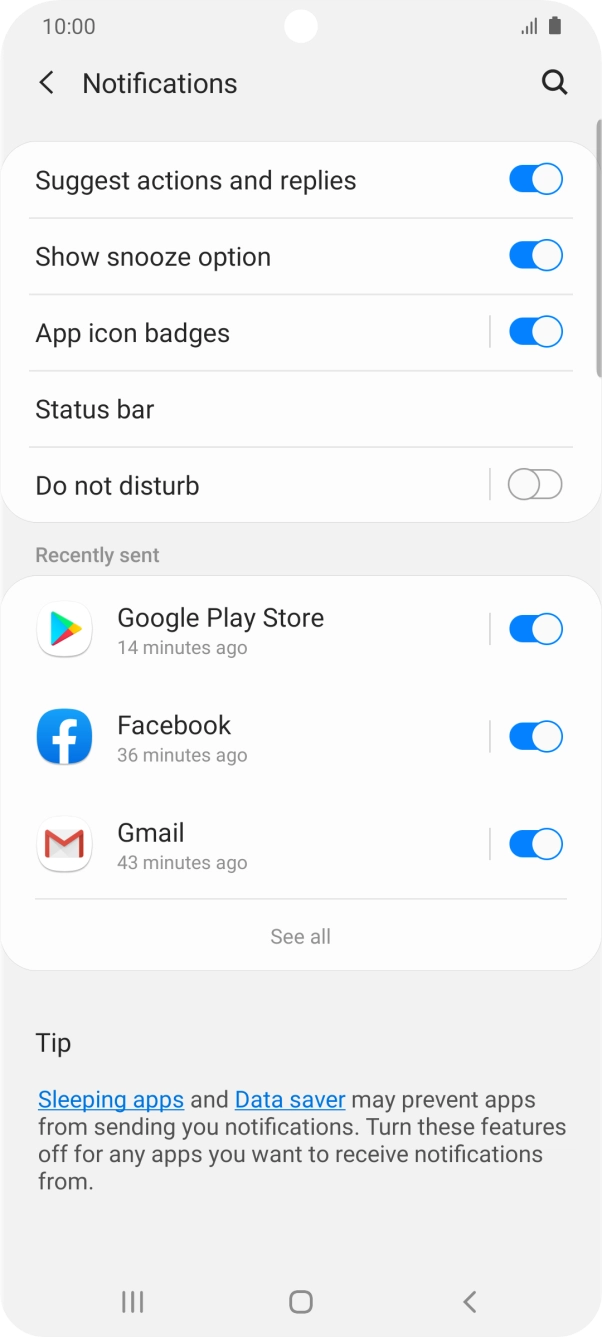Switch off Gmail notifications
602x1337 pixels.
(x=535, y=844)
